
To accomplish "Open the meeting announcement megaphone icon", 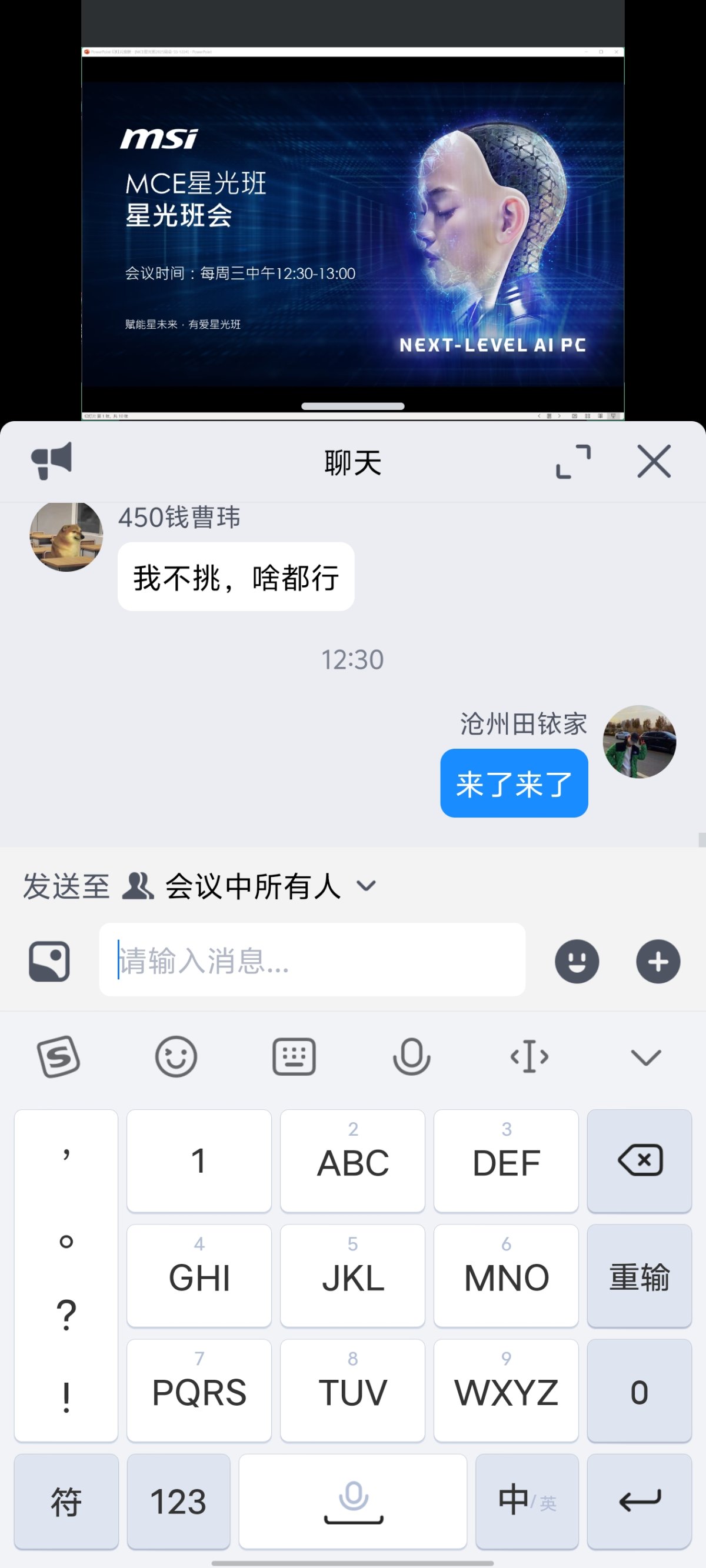I will pyautogui.click(x=52, y=461).
